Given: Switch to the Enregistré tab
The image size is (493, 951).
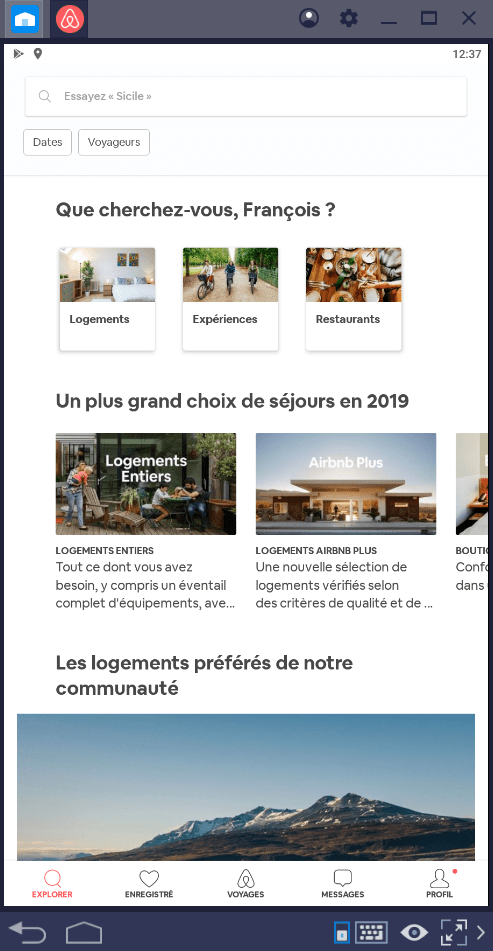Looking at the screenshot, I should [x=149, y=884].
